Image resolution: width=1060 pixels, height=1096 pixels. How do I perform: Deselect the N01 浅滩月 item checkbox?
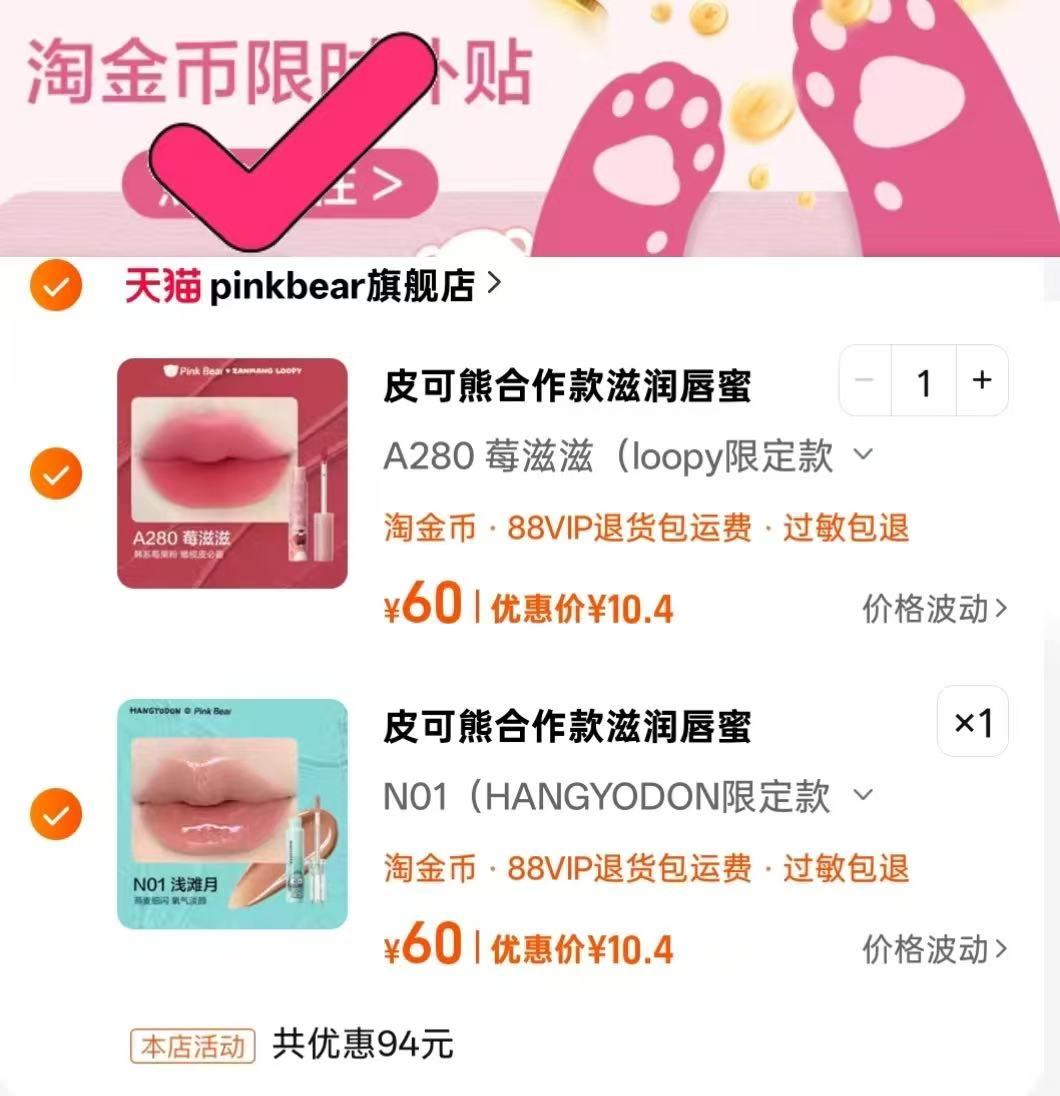[x=56, y=814]
